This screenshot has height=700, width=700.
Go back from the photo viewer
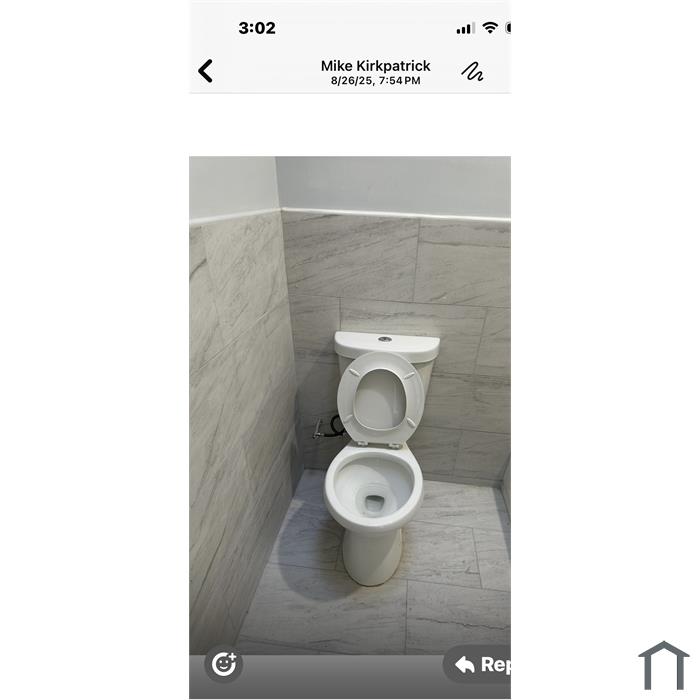coord(206,71)
